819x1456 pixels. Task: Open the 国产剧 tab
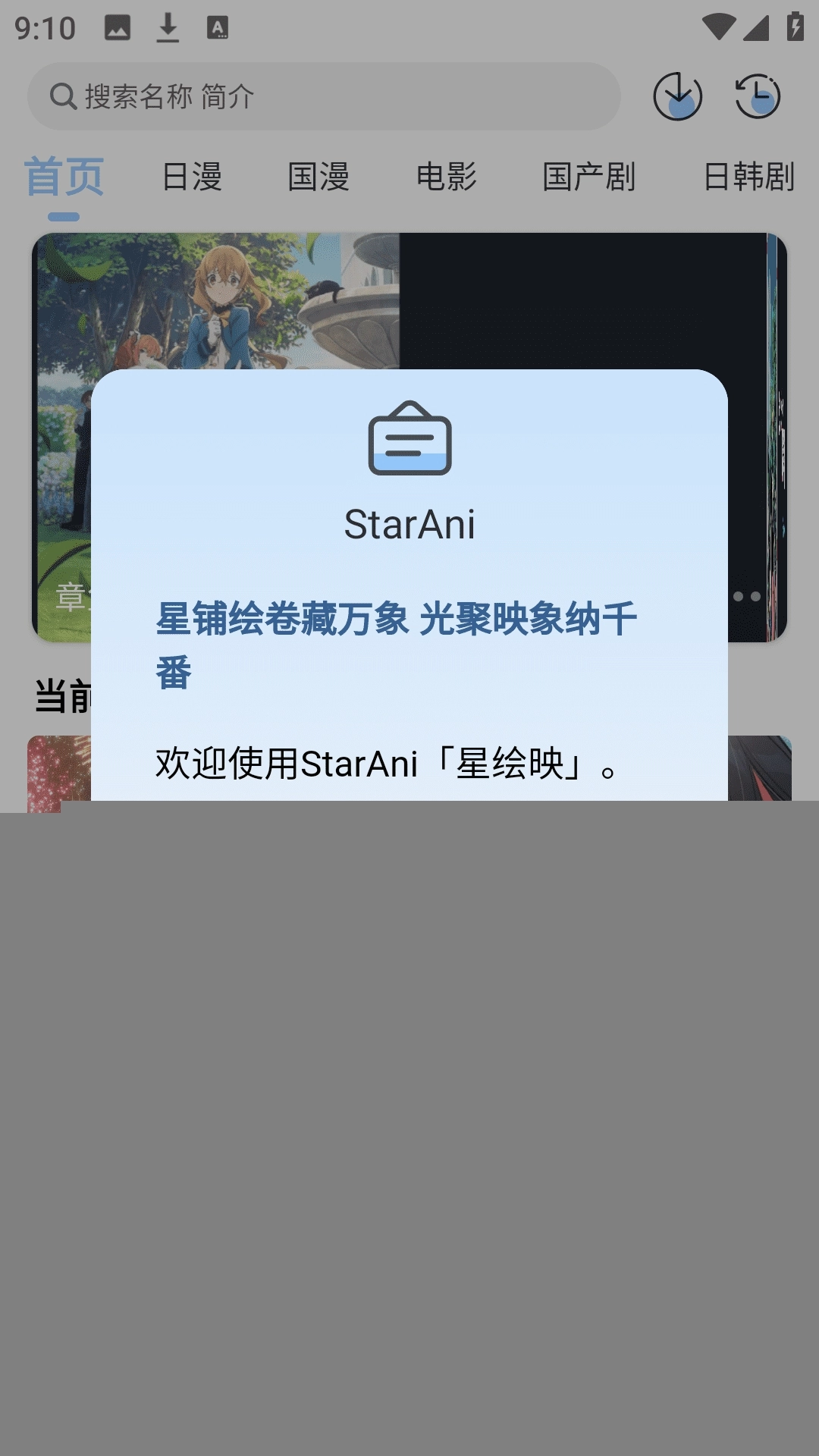[x=588, y=177]
